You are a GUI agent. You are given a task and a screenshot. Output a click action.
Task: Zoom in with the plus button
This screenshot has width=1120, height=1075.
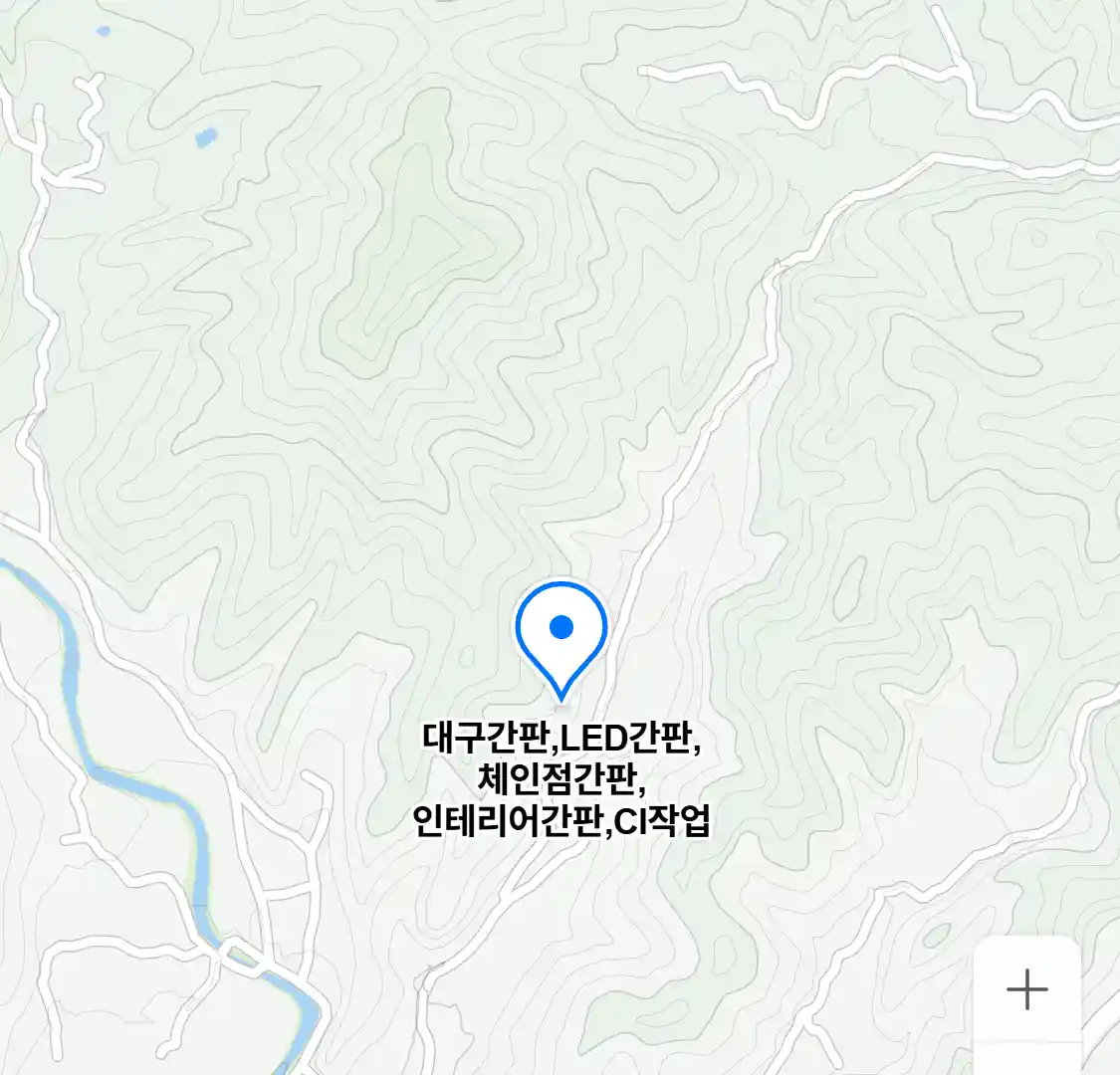(x=1026, y=990)
